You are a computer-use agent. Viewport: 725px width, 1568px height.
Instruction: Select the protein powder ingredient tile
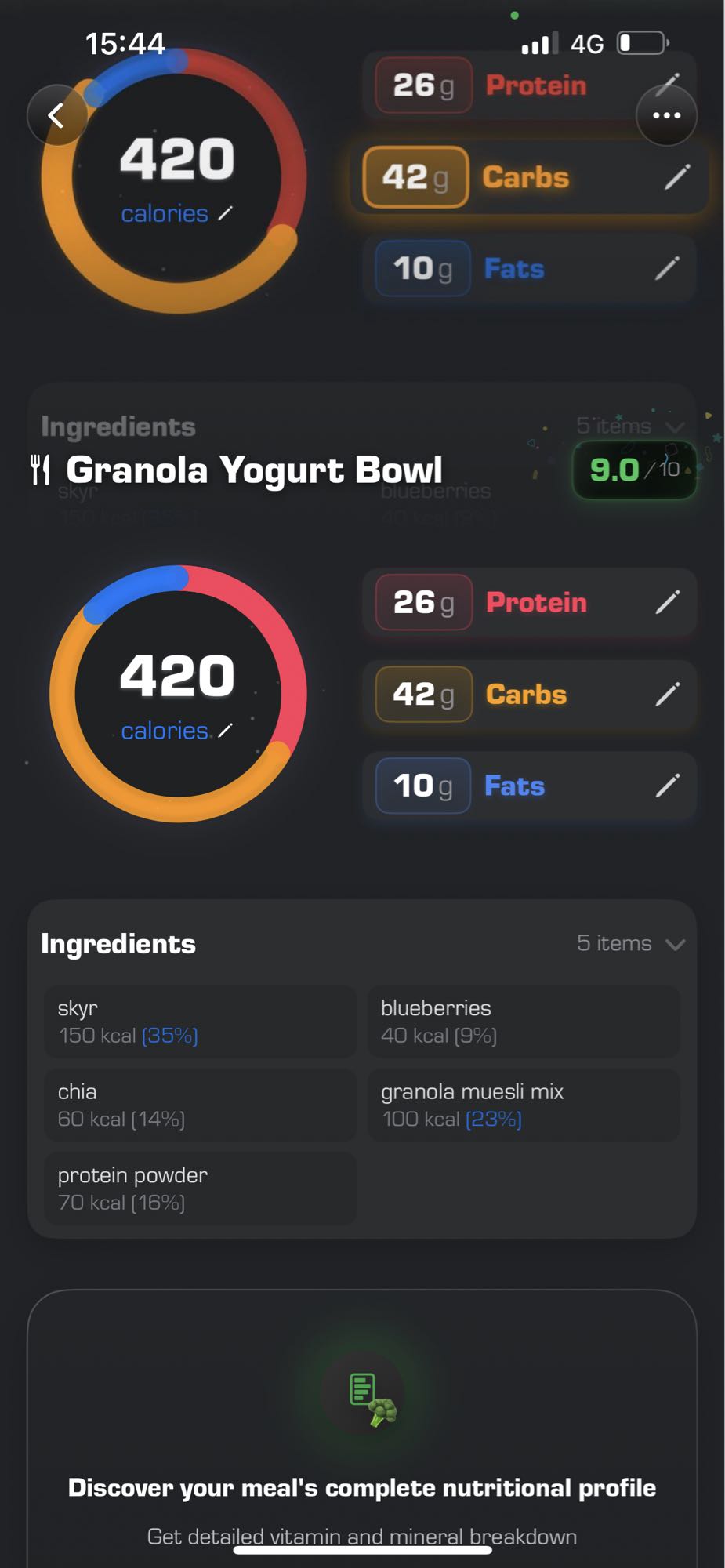click(198, 1189)
